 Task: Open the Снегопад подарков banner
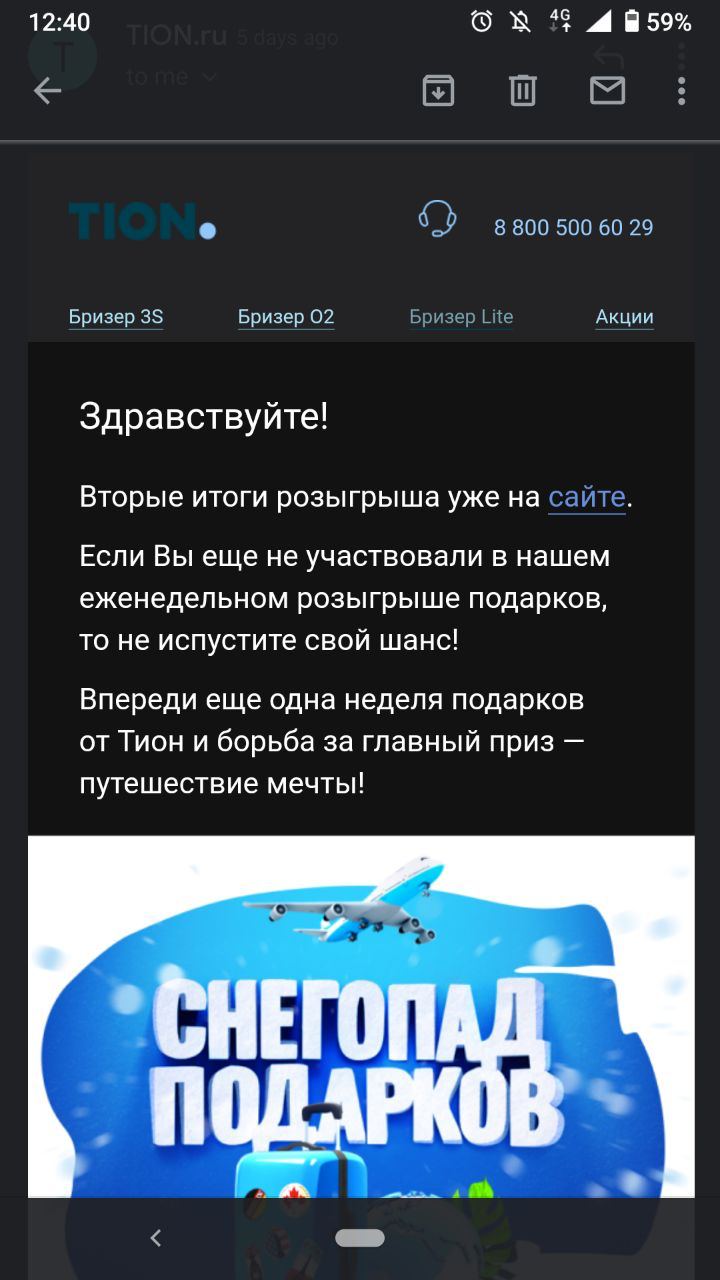pyautogui.click(x=361, y=1020)
